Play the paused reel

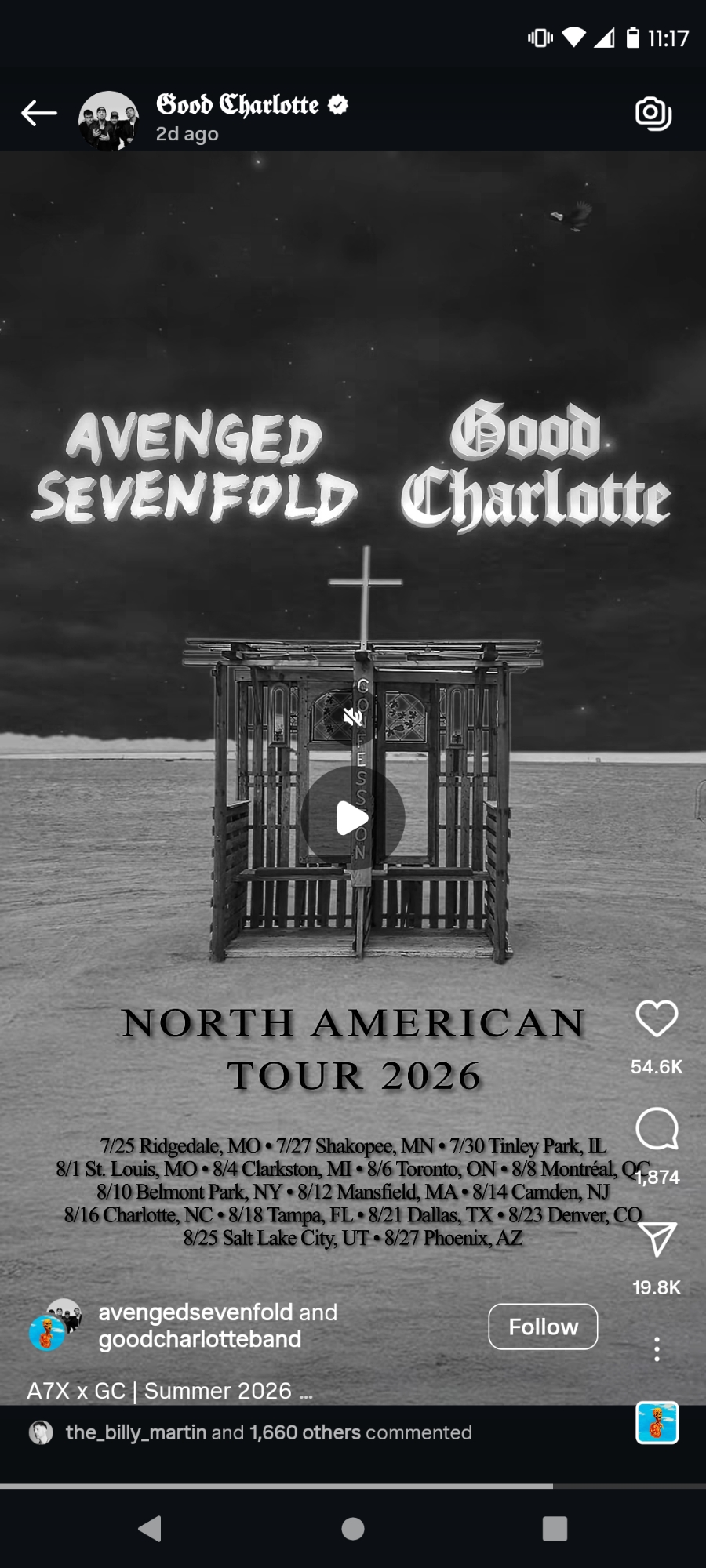pyautogui.click(x=352, y=818)
